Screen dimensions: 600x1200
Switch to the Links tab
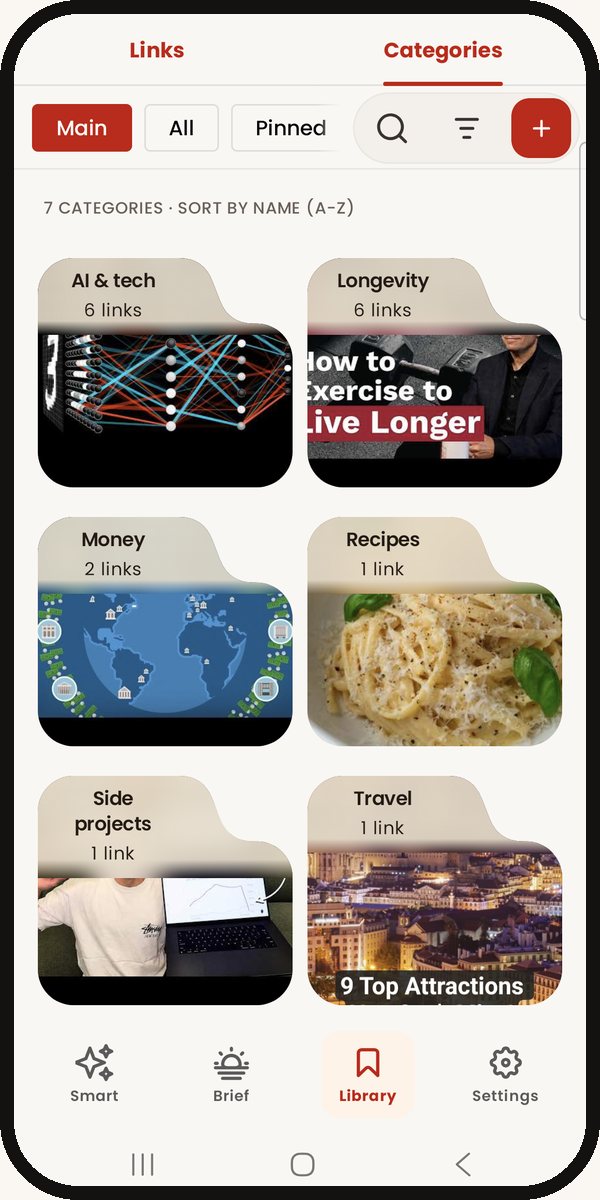point(157,50)
